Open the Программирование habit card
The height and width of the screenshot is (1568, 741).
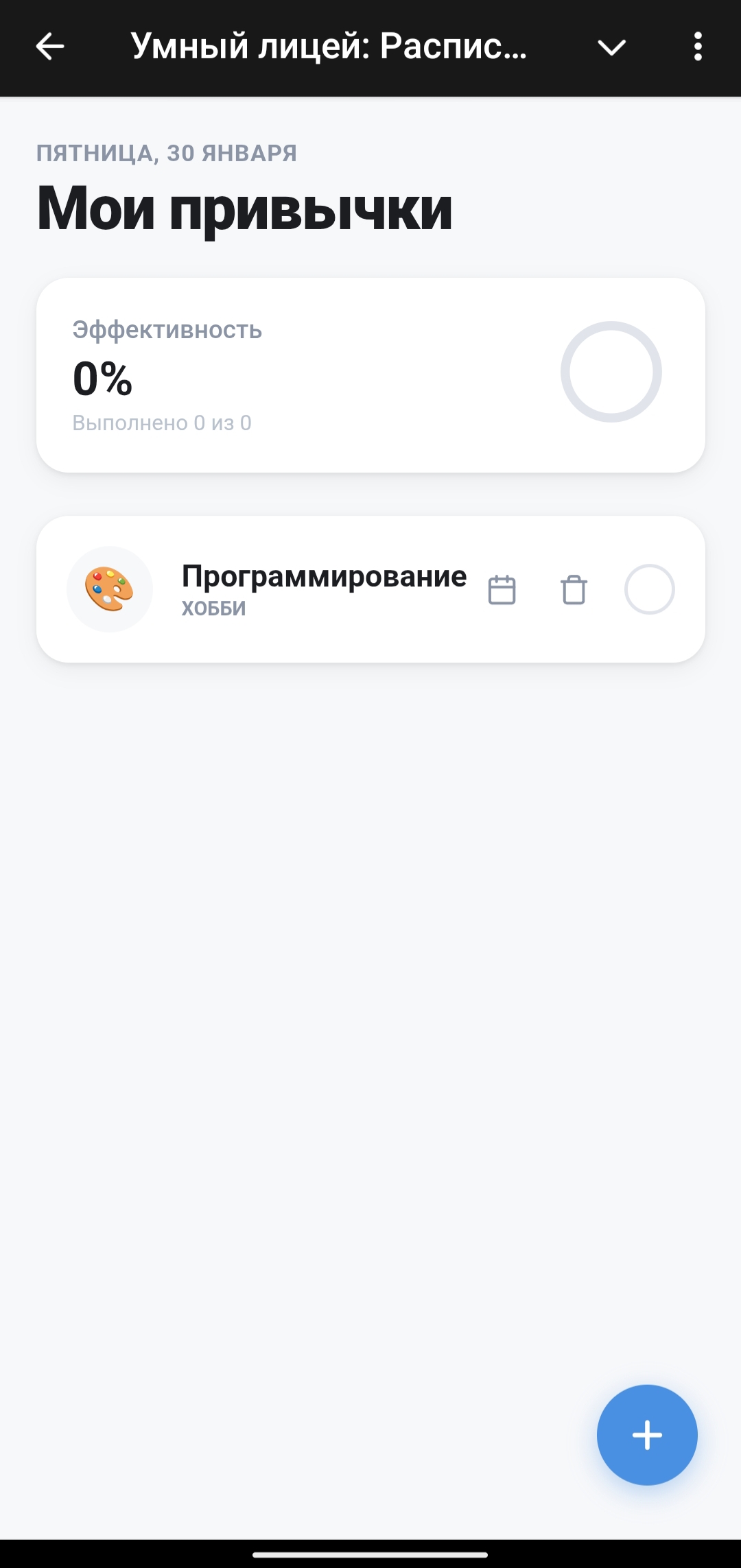(322, 576)
